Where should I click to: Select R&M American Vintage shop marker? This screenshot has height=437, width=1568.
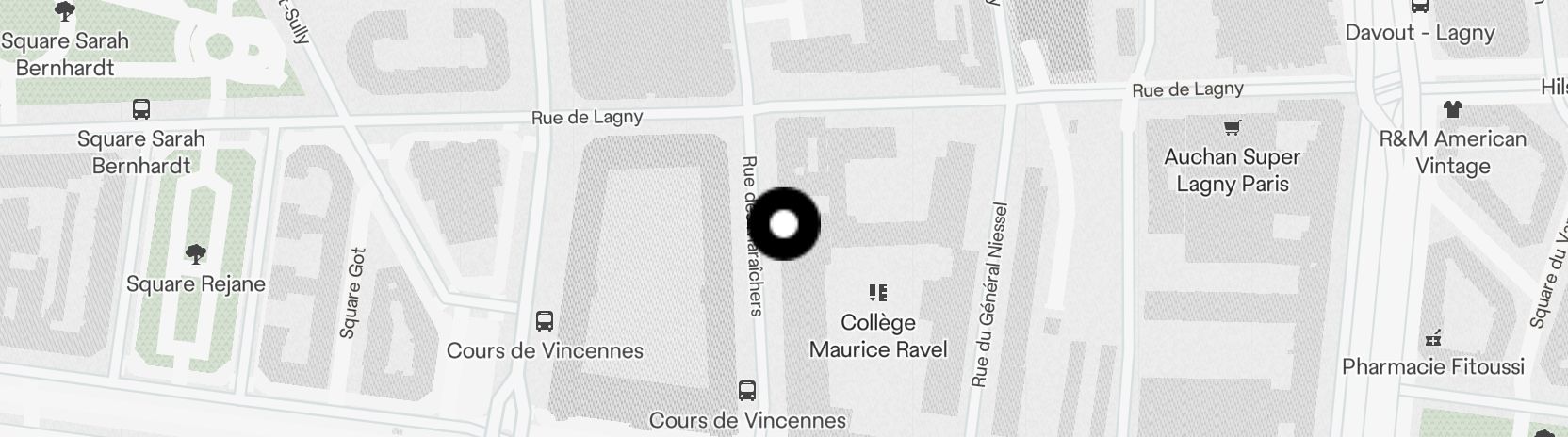(x=1452, y=109)
